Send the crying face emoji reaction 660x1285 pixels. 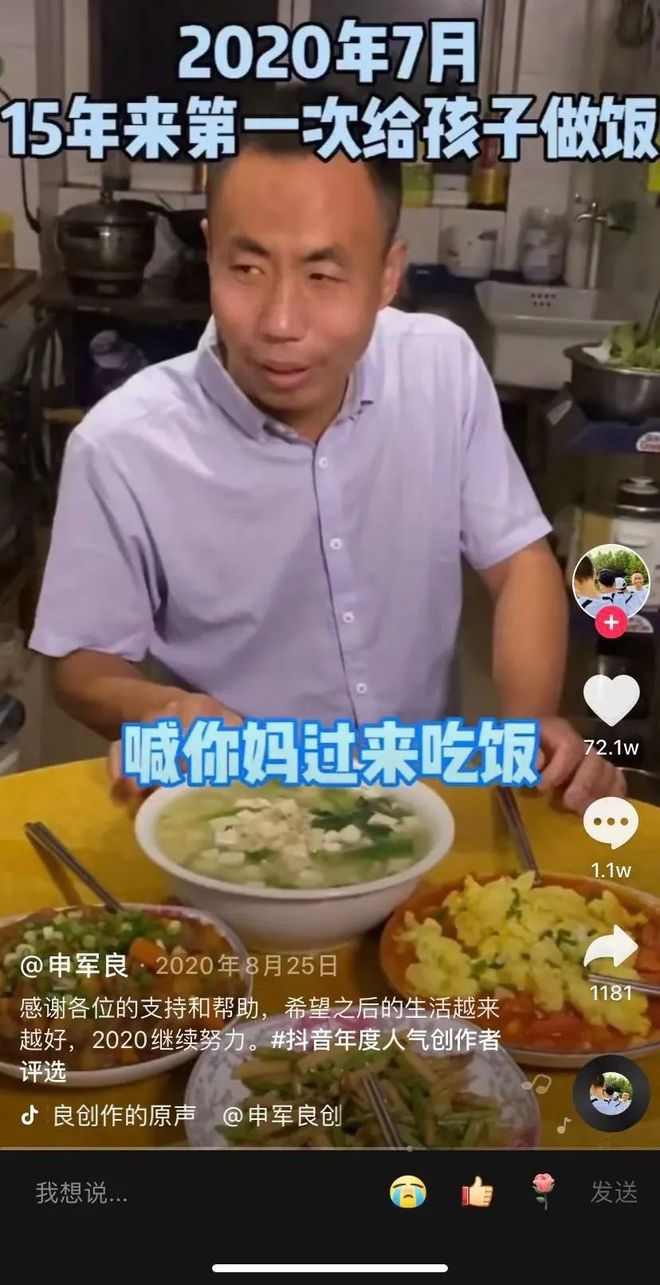click(408, 1192)
